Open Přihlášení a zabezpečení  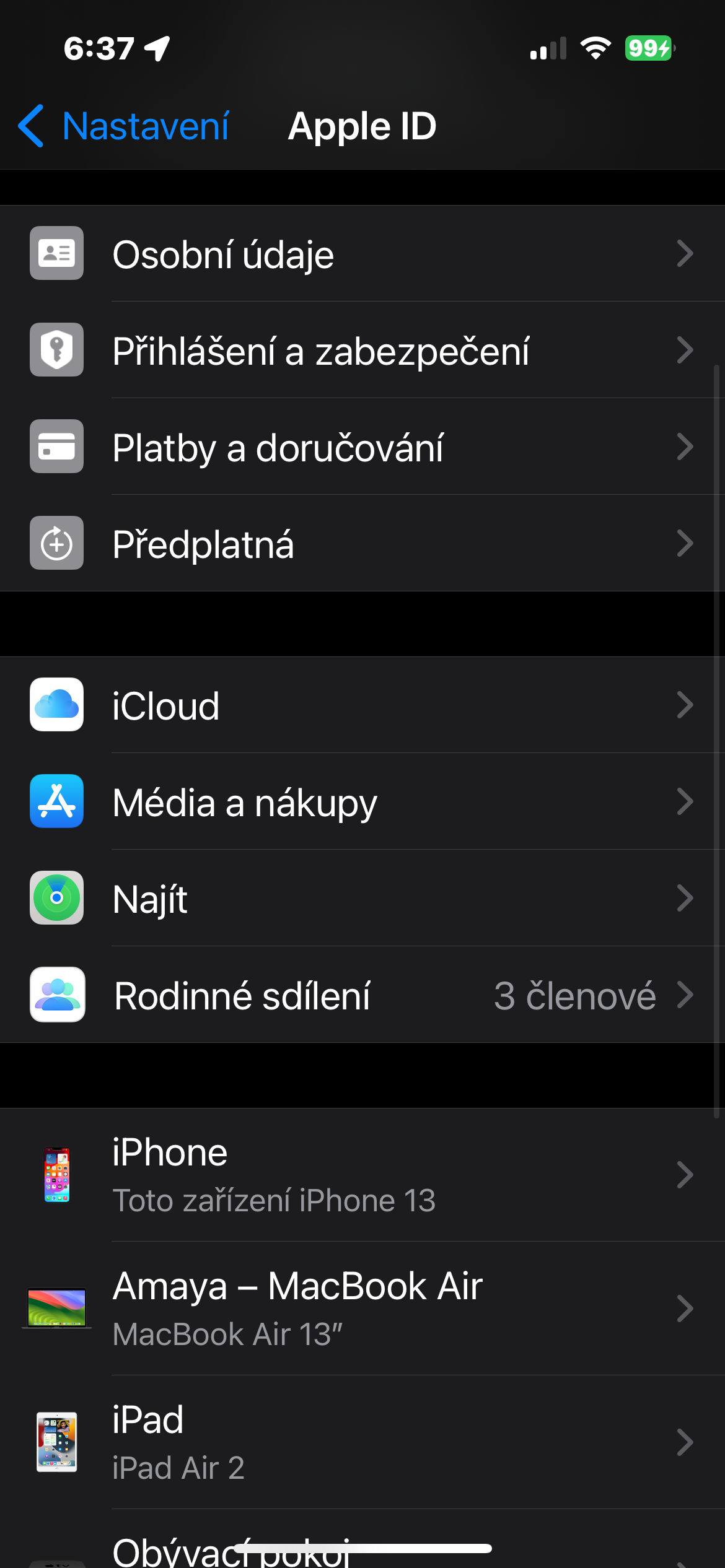click(x=362, y=351)
